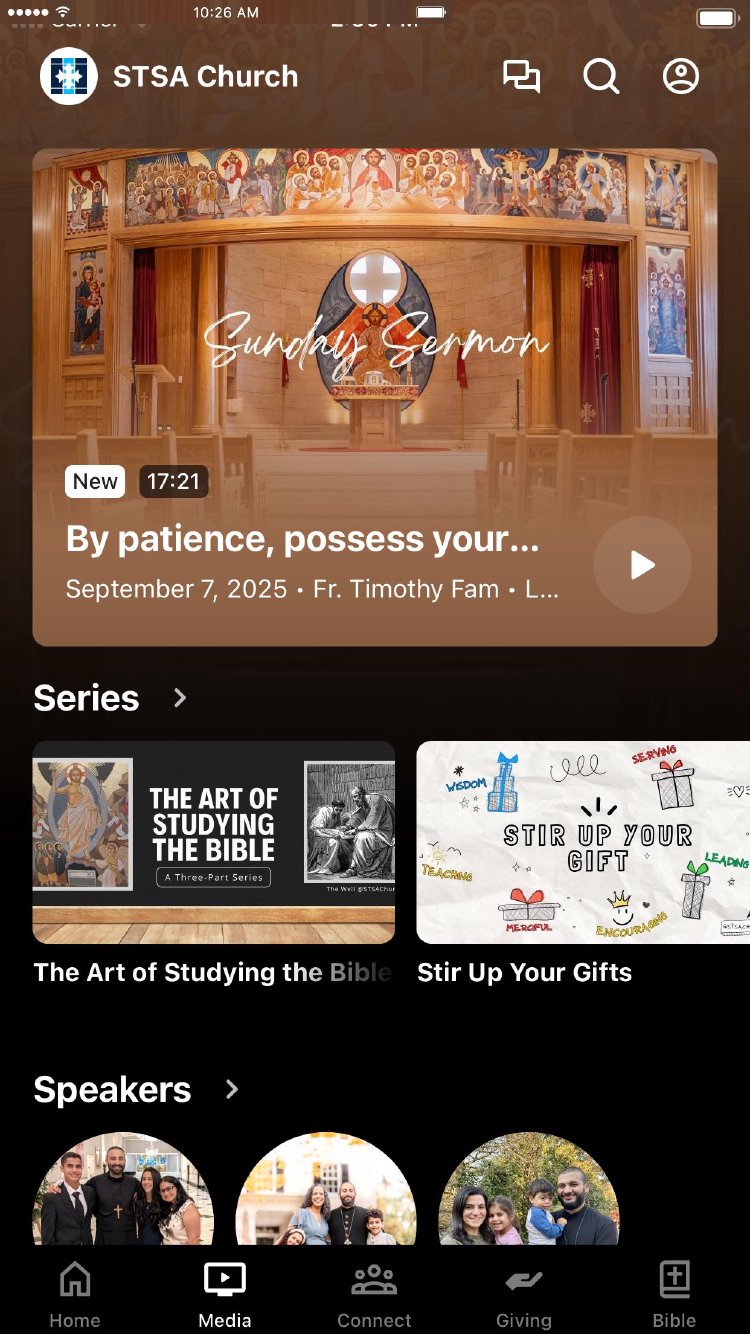Open the user profile icon

point(681,77)
